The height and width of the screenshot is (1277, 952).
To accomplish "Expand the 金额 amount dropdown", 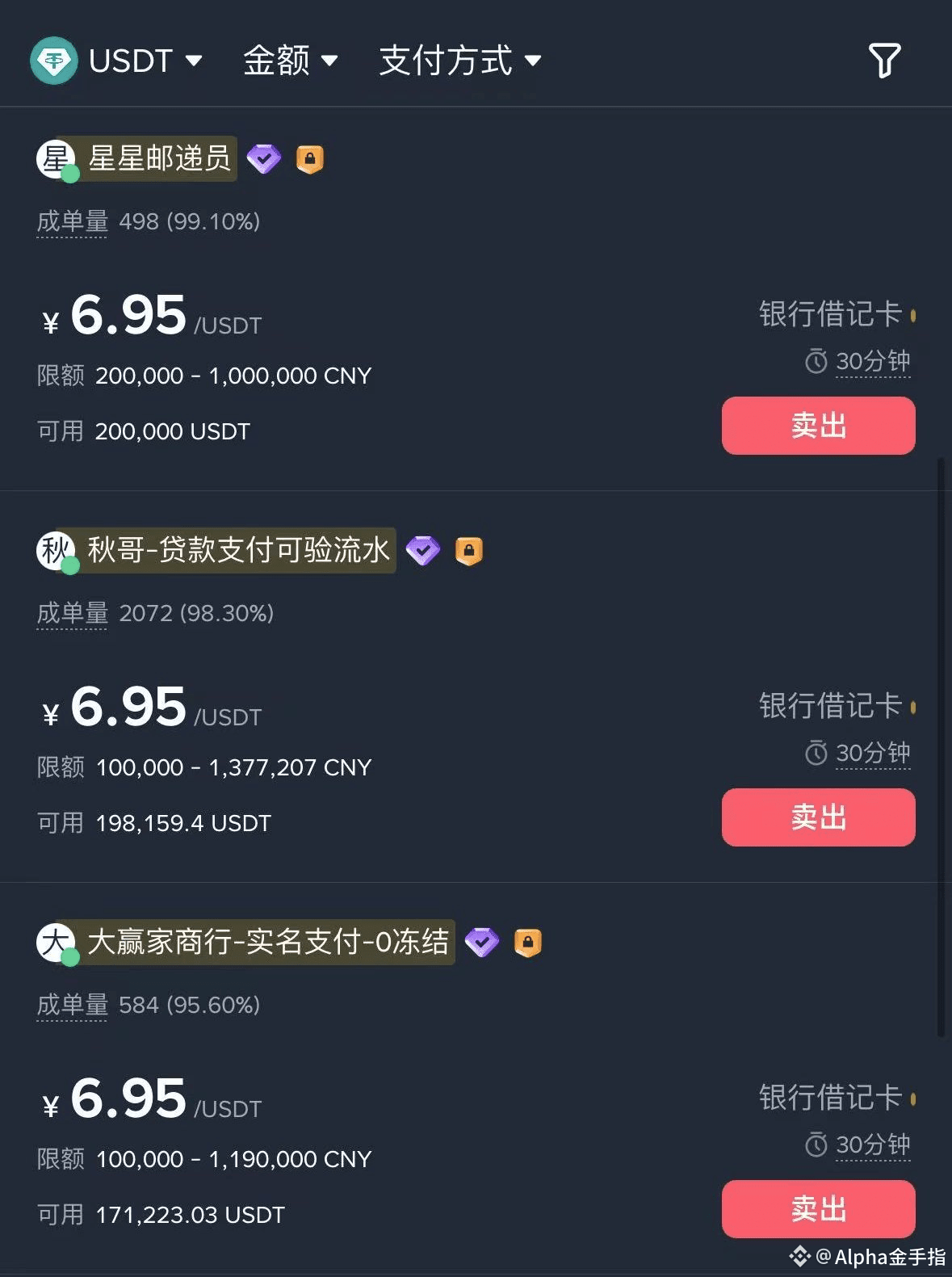I will [x=290, y=58].
